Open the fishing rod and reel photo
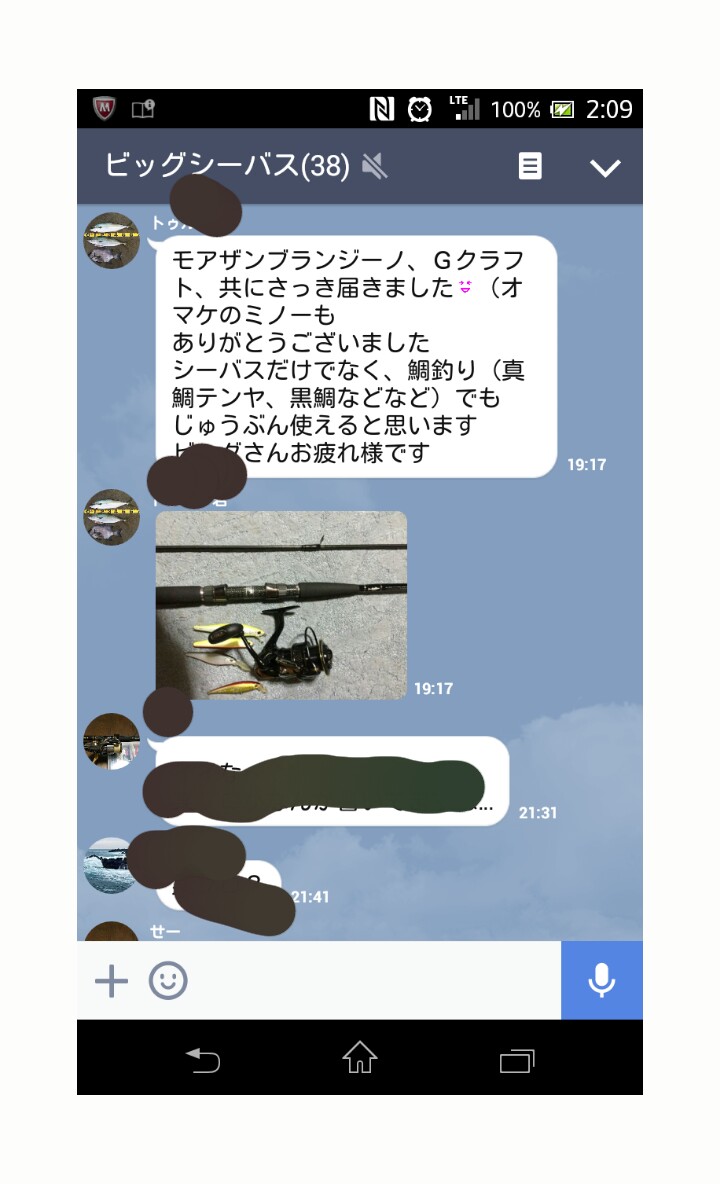This screenshot has width=720, height=1184. 281,605
